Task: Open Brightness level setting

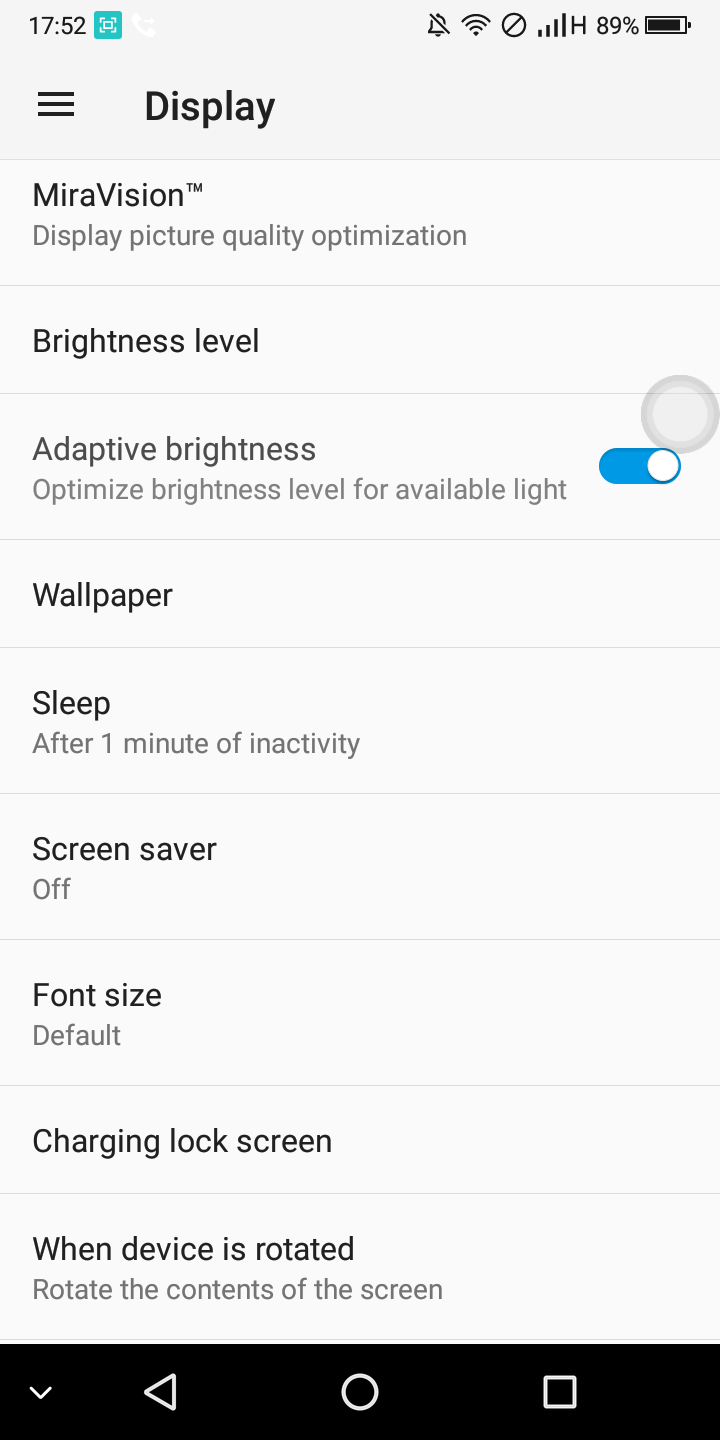Action: [x=360, y=340]
